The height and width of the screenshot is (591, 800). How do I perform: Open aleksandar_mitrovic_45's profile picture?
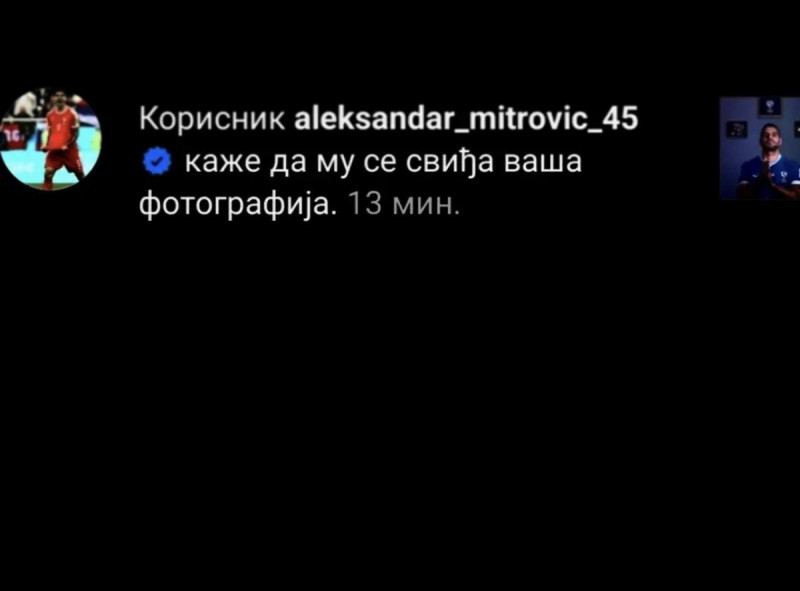[50, 140]
